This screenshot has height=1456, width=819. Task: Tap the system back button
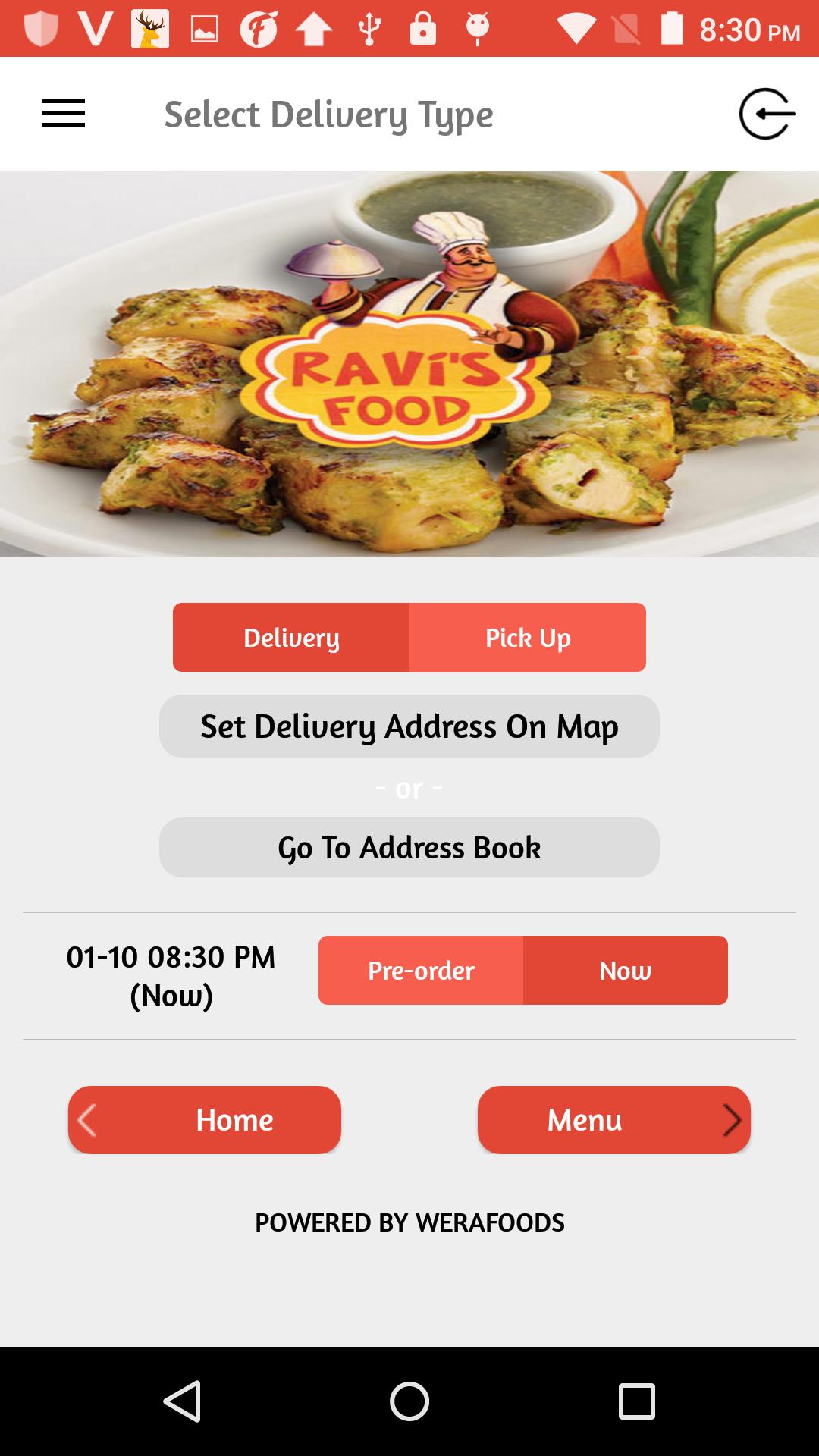(182, 1401)
